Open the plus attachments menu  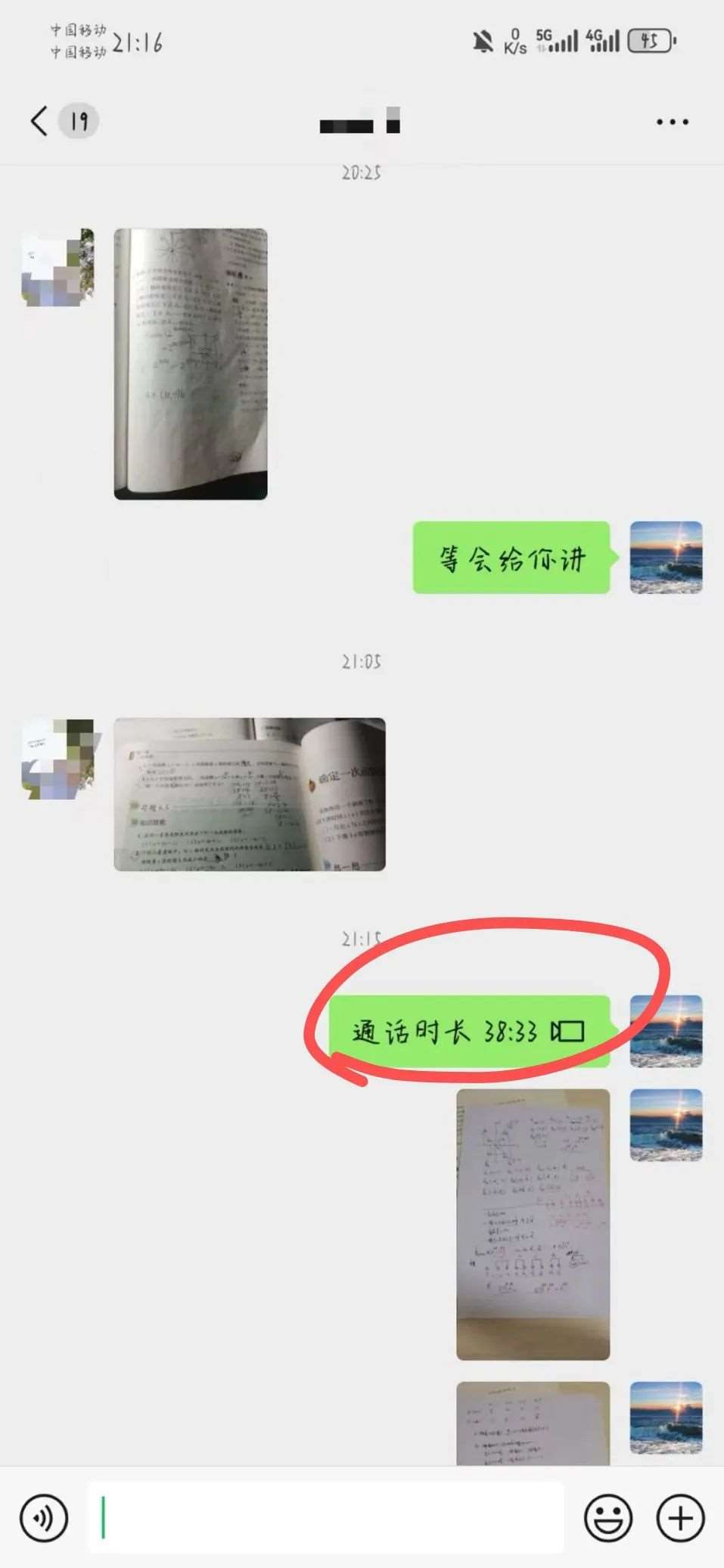point(680,1517)
